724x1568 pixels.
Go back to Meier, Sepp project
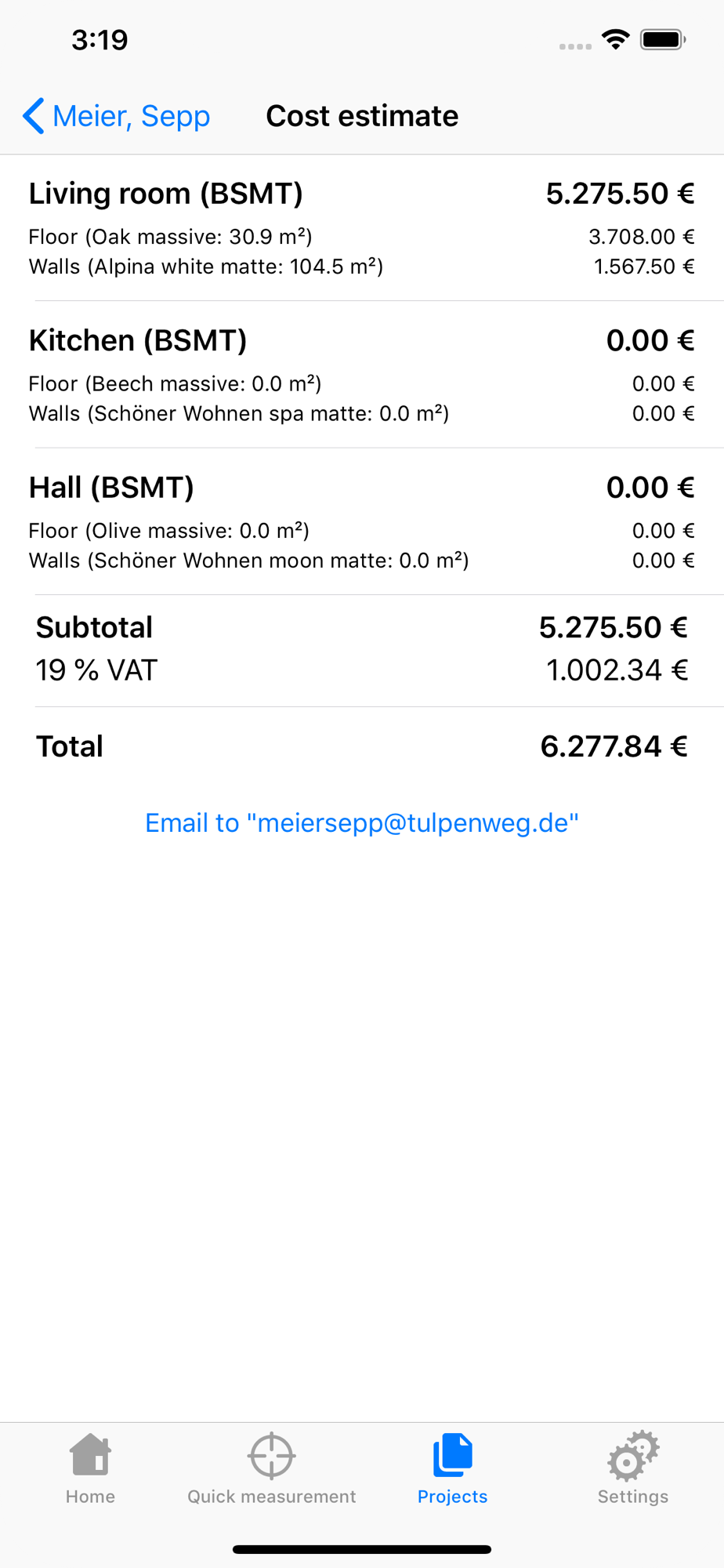(x=118, y=116)
